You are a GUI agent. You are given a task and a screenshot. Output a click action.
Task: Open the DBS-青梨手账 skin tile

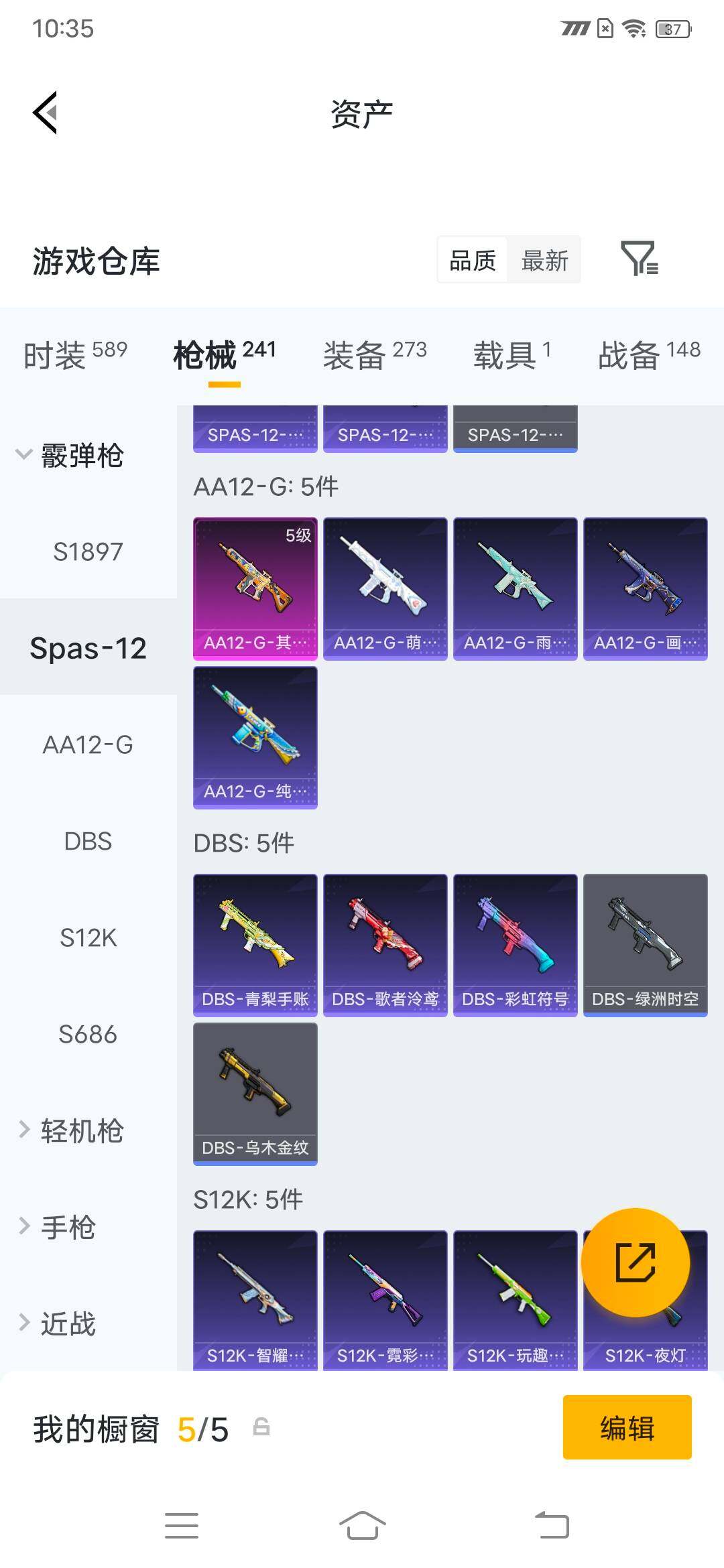[x=255, y=945]
